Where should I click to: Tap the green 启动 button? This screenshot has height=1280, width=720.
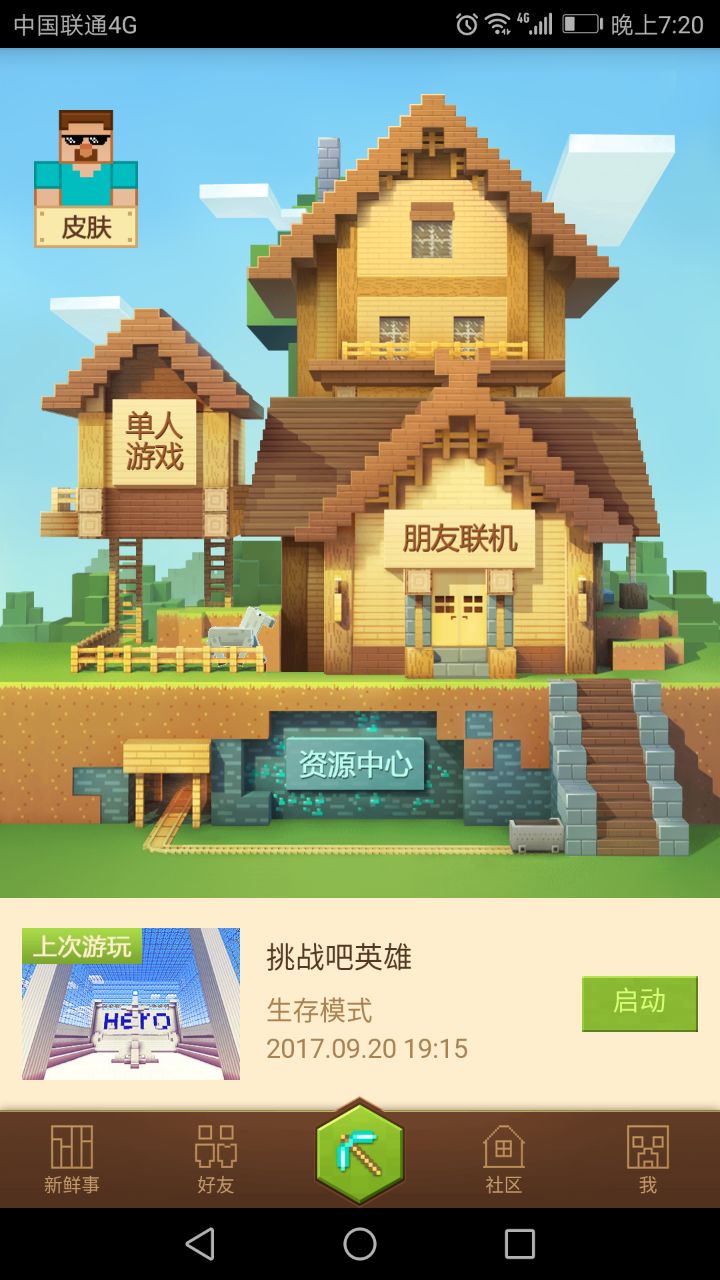(x=639, y=1003)
